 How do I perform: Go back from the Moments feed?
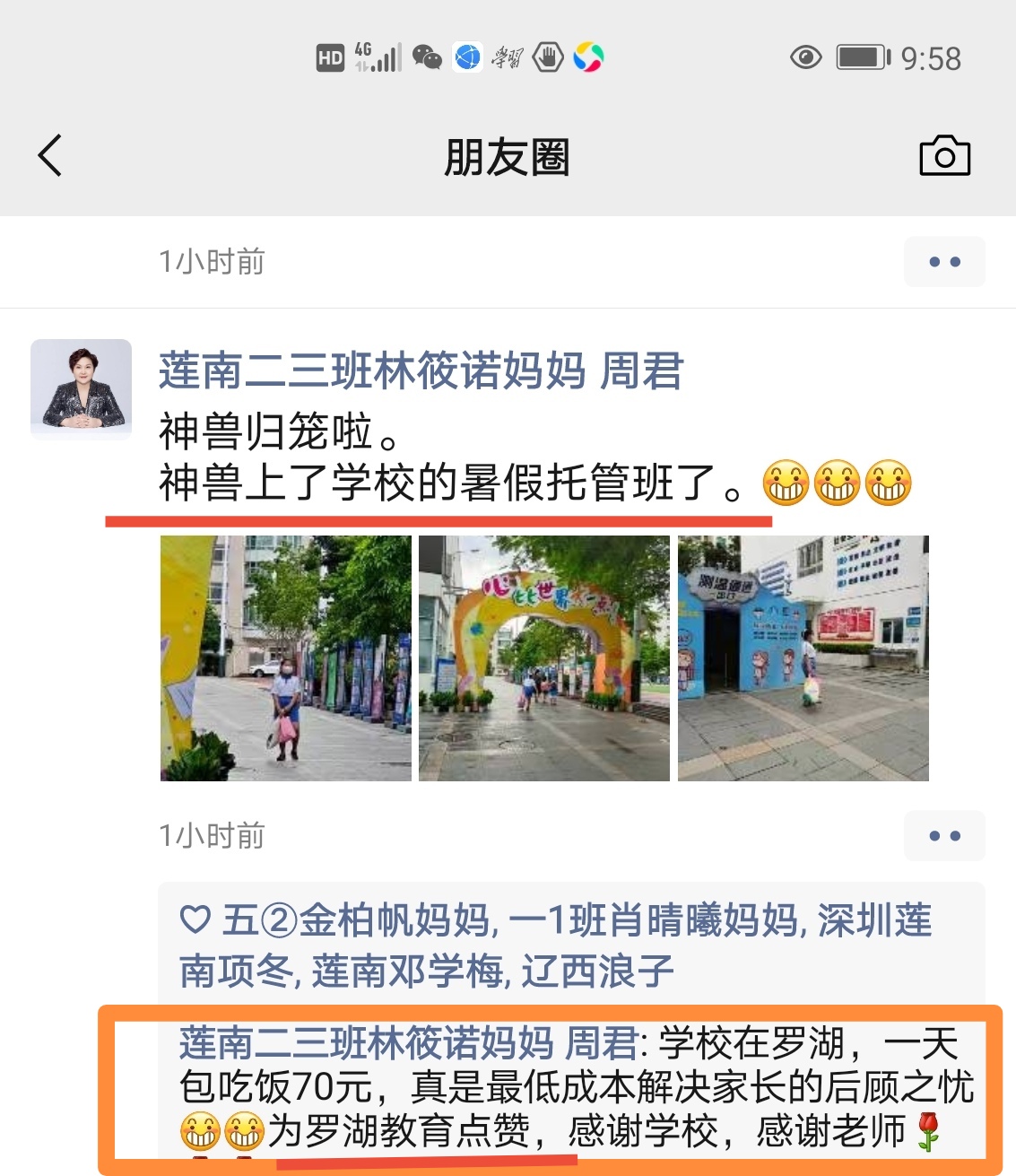point(50,156)
